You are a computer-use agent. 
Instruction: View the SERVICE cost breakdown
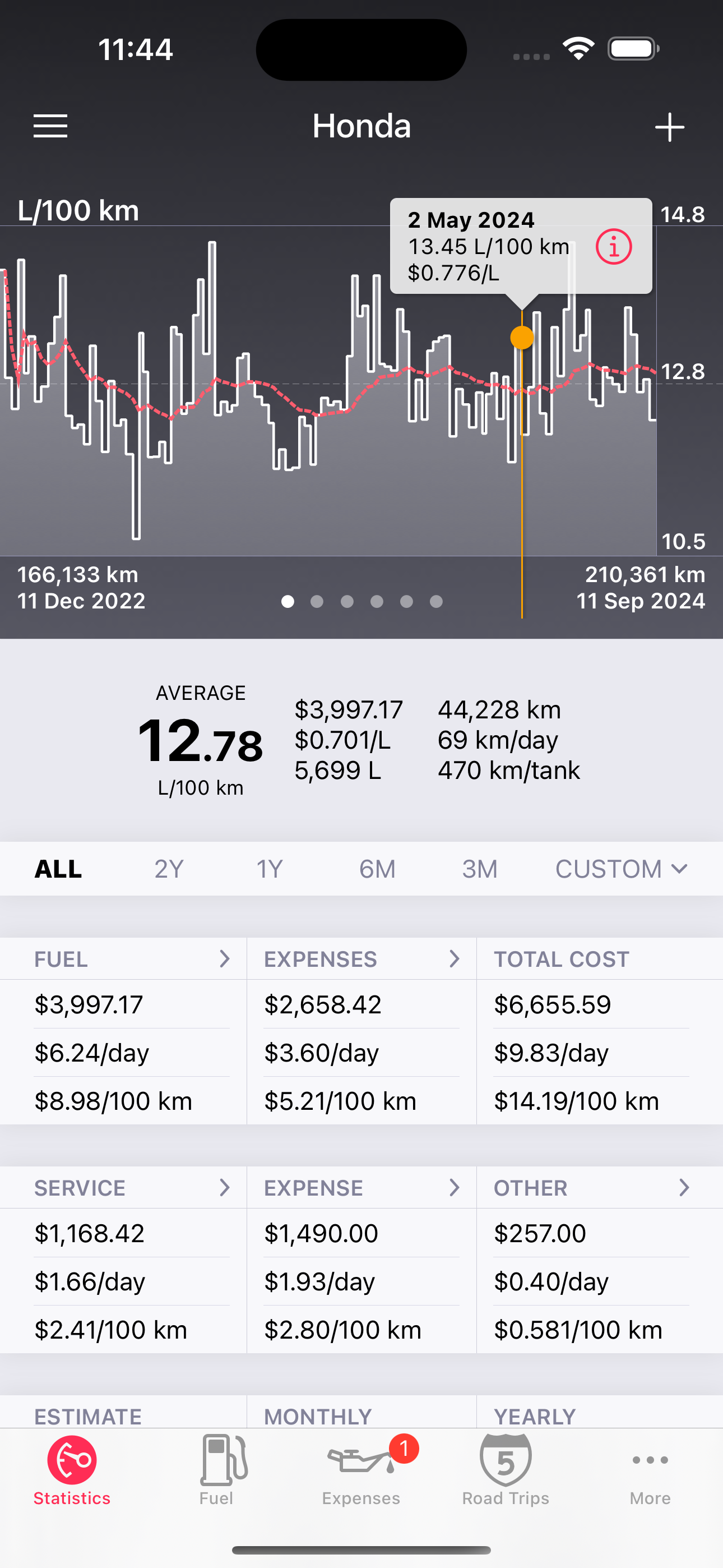[123, 1188]
